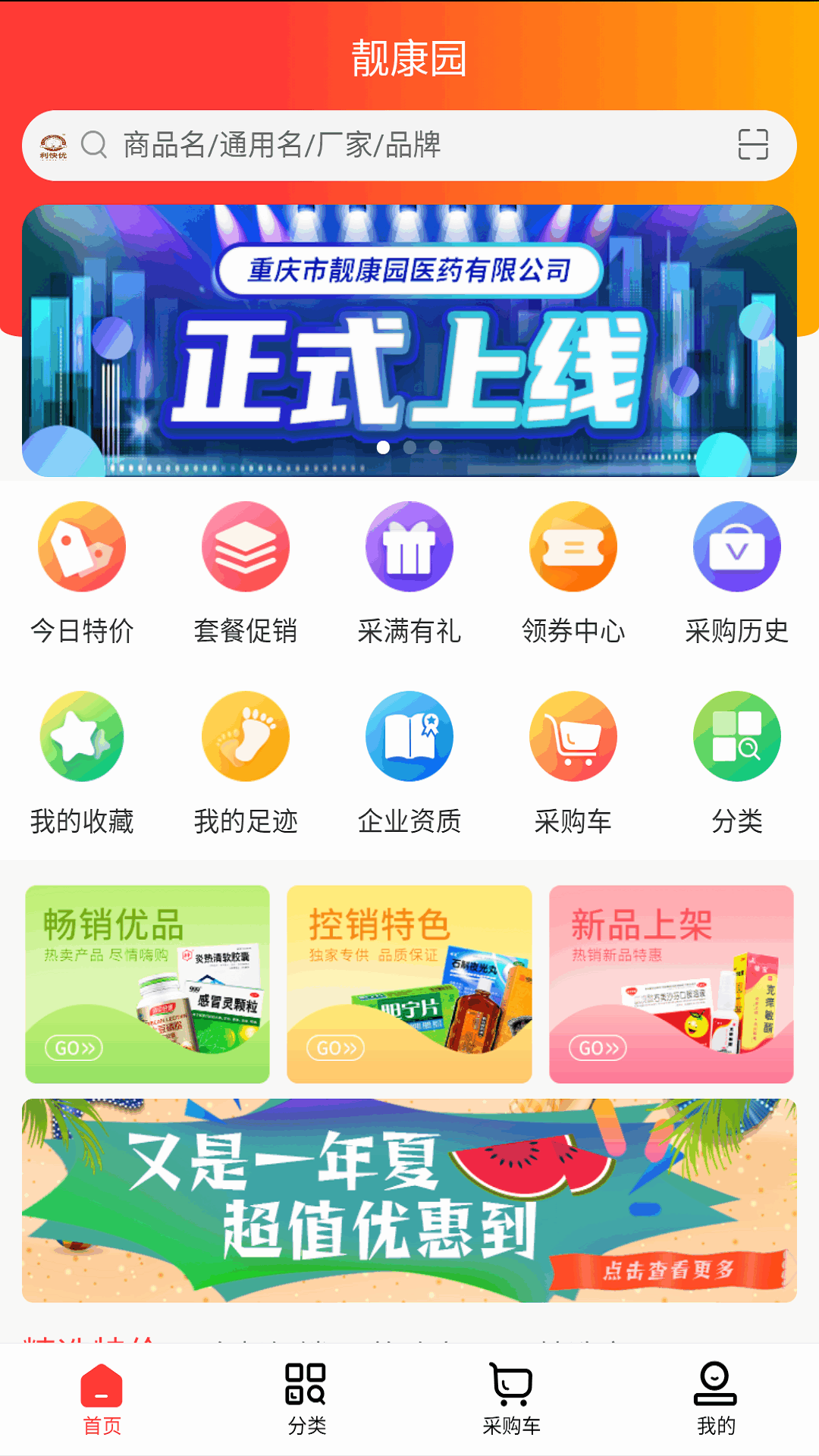The image size is (819, 1456).
Task: Open 采满有礼 gifts
Action: pyautogui.click(x=409, y=573)
